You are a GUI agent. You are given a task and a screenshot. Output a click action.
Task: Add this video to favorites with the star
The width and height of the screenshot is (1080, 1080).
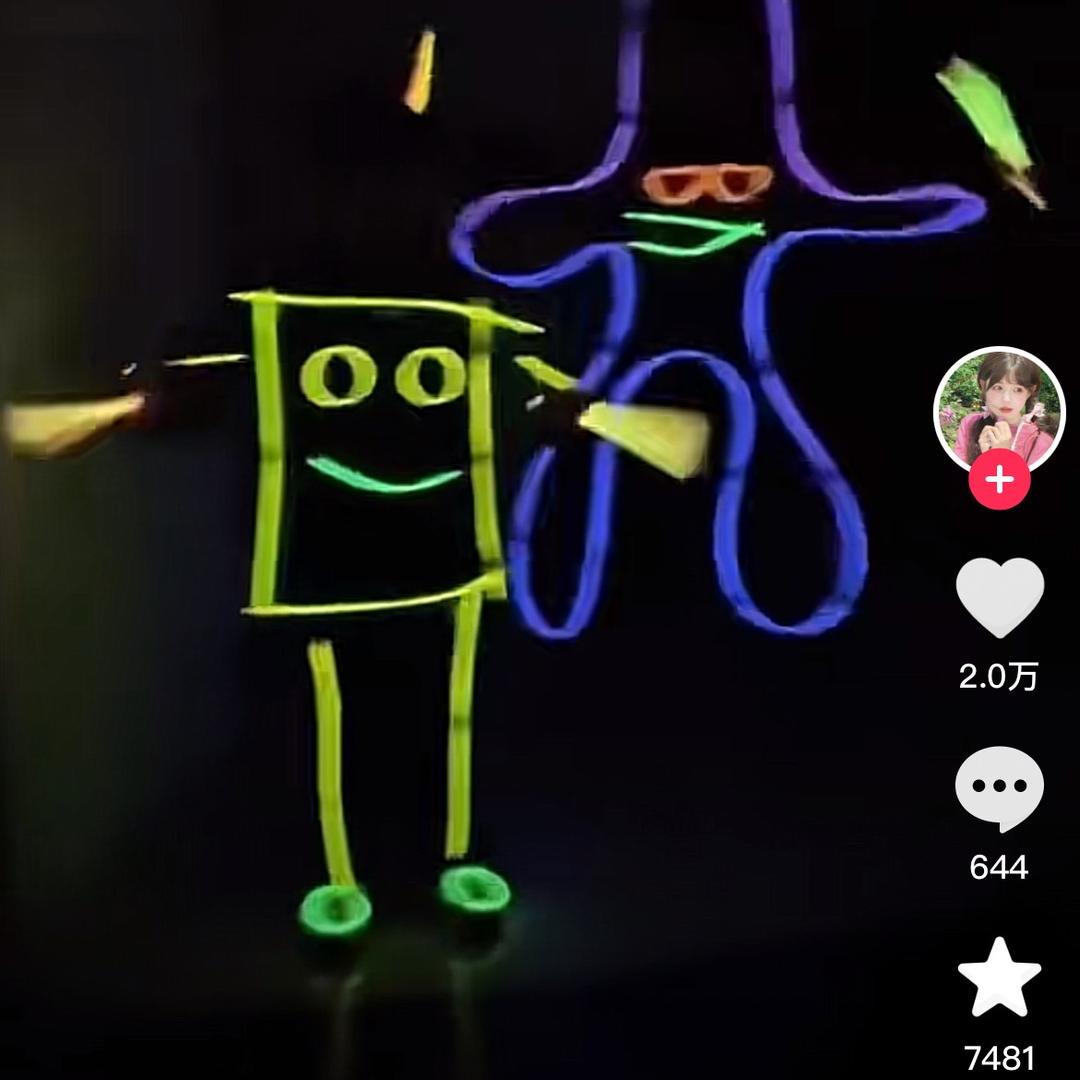click(999, 978)
